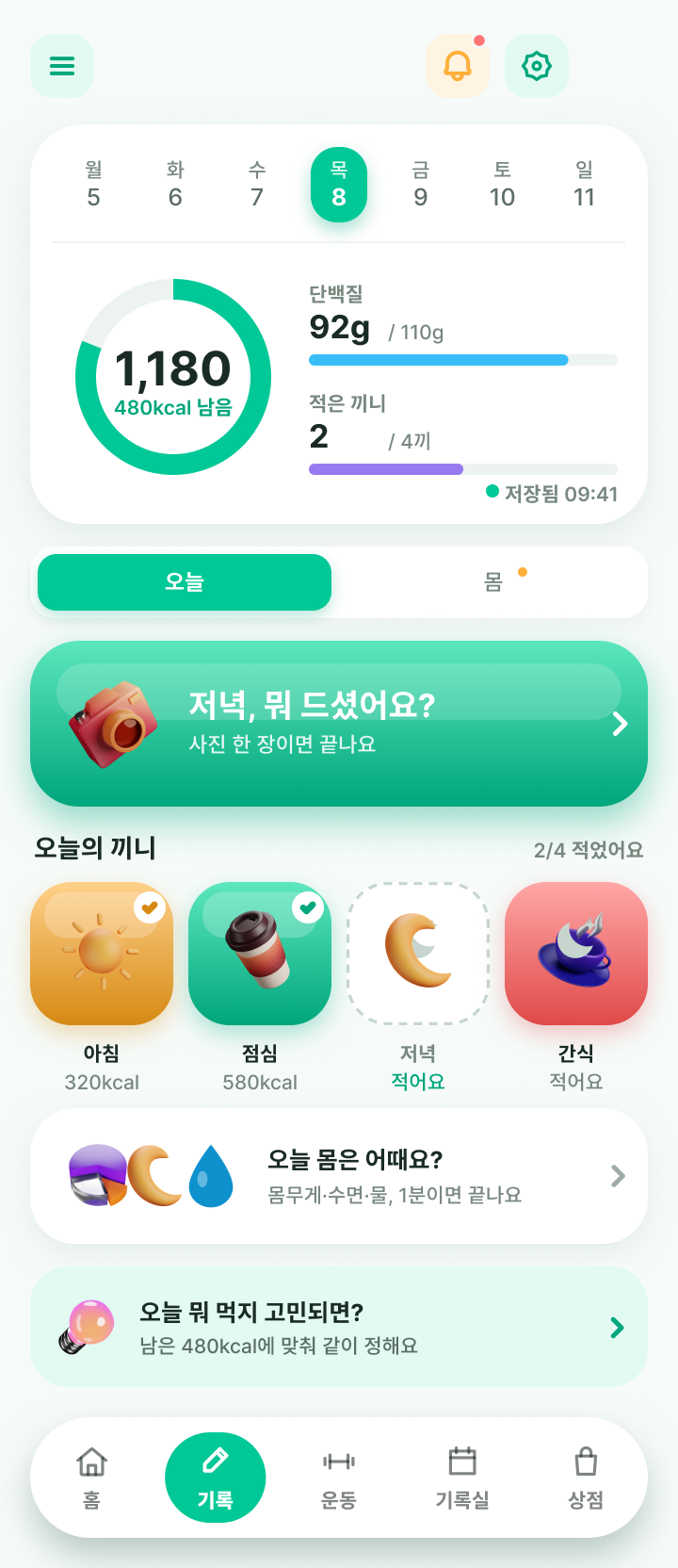
Task: Open the 기록실 tab
Action: [x=462, y=1478]
